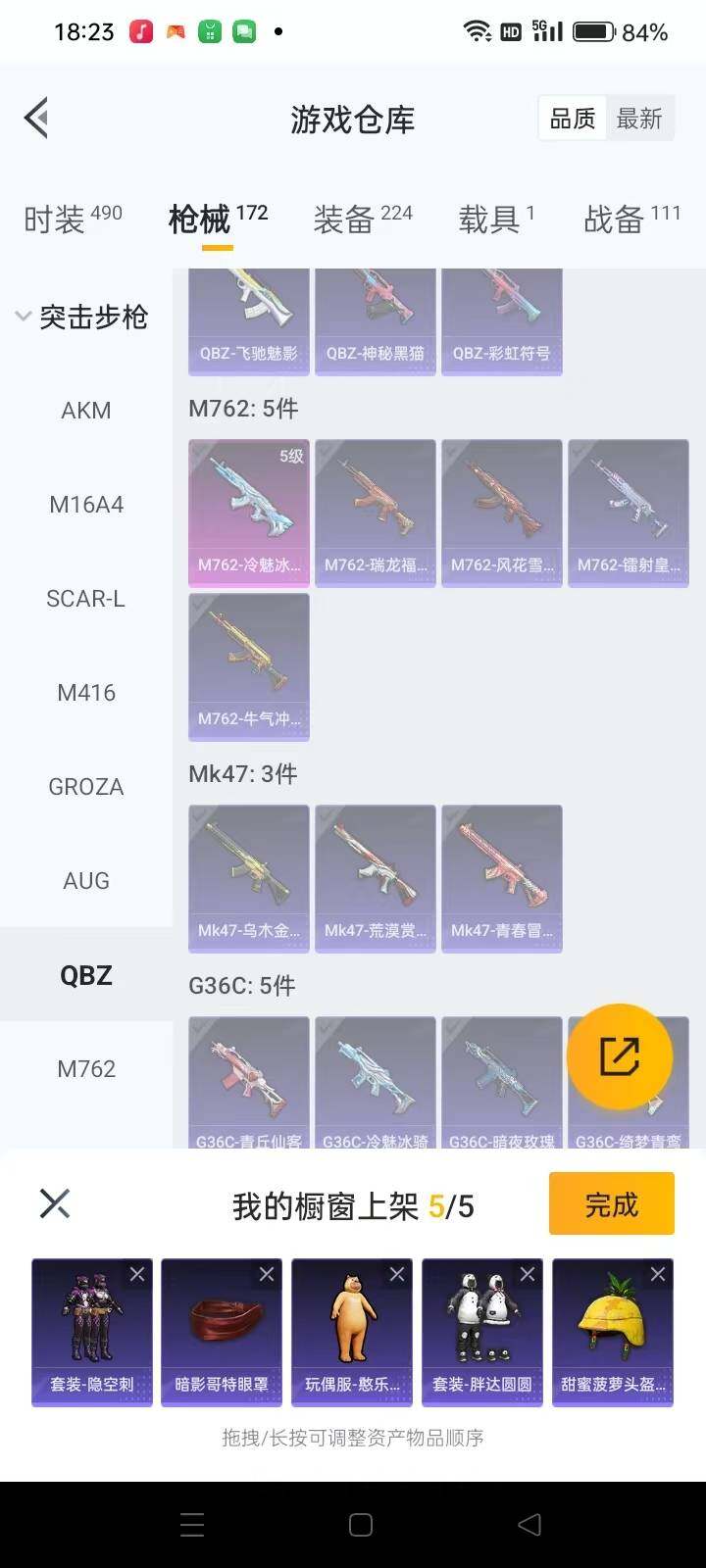Image resolution: width=706 pixels, height=1568 pixels.
Task: Tap the system home button
Action: [361, 1525]
